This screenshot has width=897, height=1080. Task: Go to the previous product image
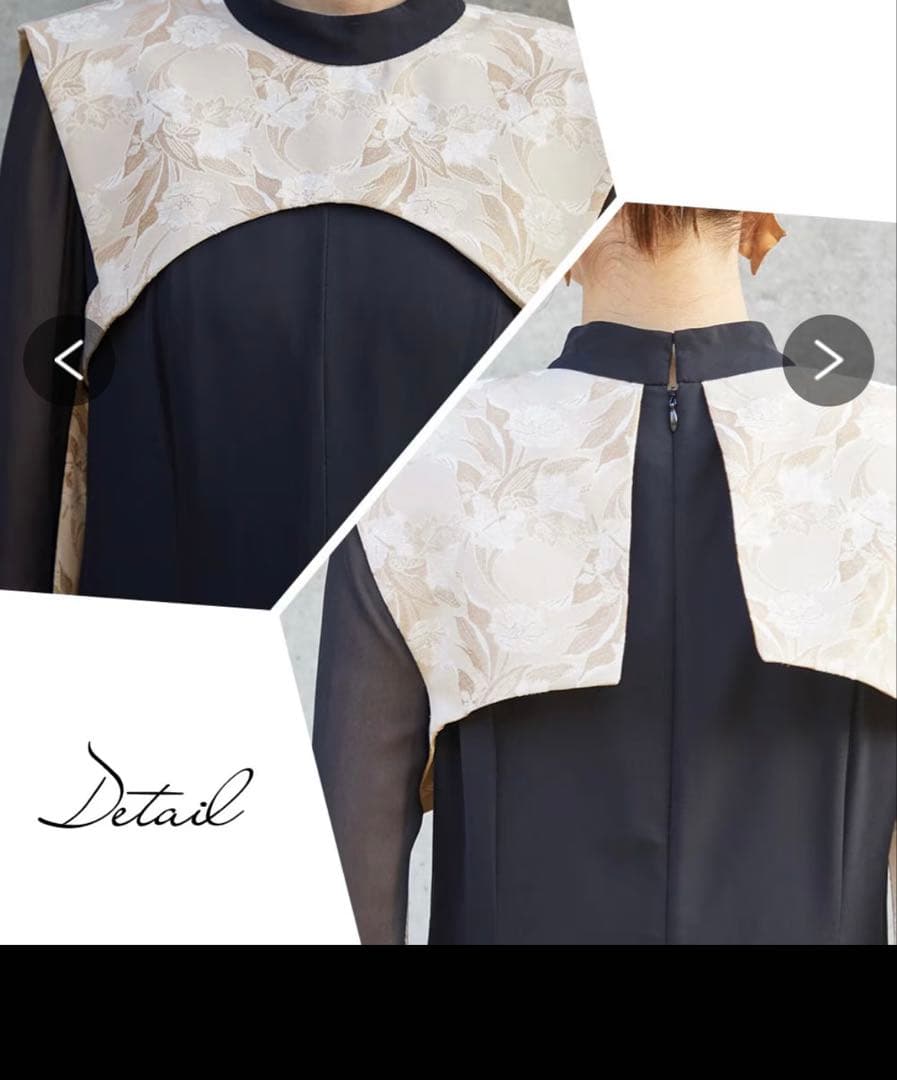pyautogui.click(x=68, y=360)
